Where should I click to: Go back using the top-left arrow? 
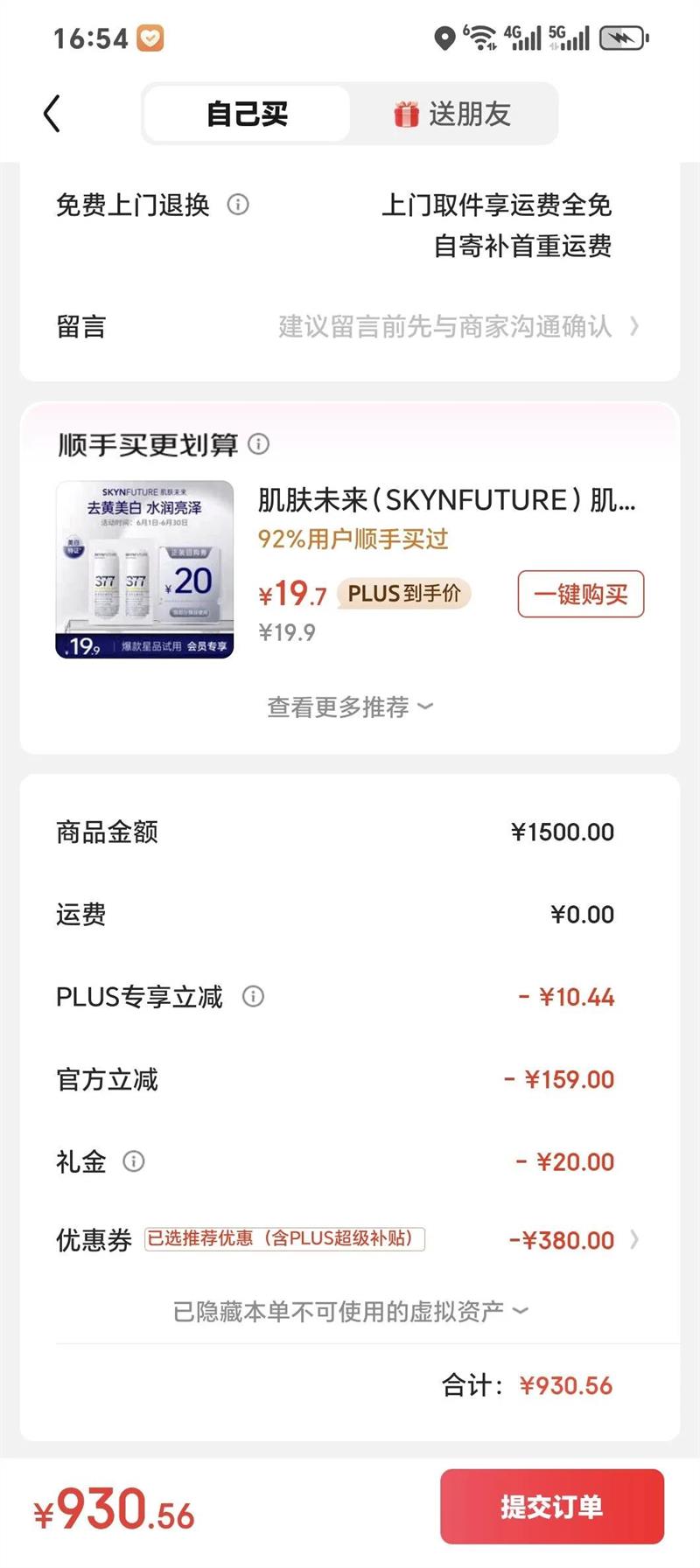(x=52, y=114)
